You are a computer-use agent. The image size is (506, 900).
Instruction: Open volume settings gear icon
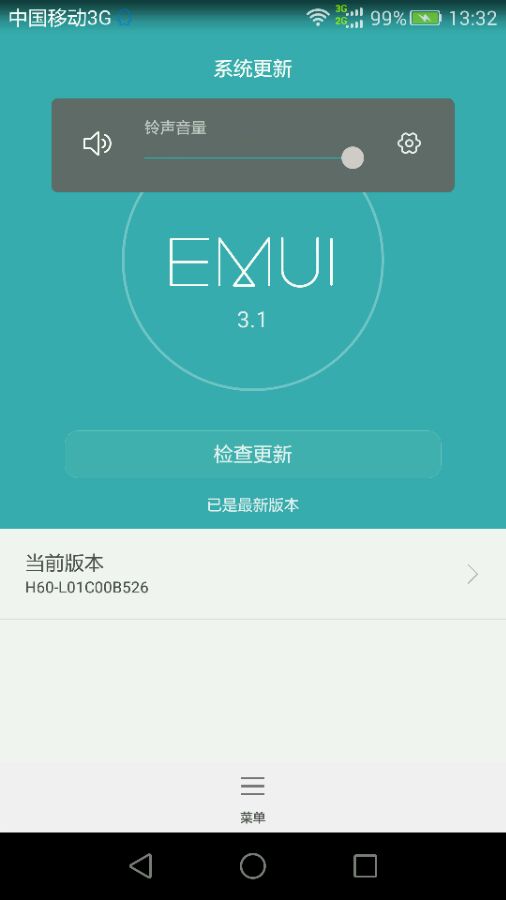click(409, 143)
